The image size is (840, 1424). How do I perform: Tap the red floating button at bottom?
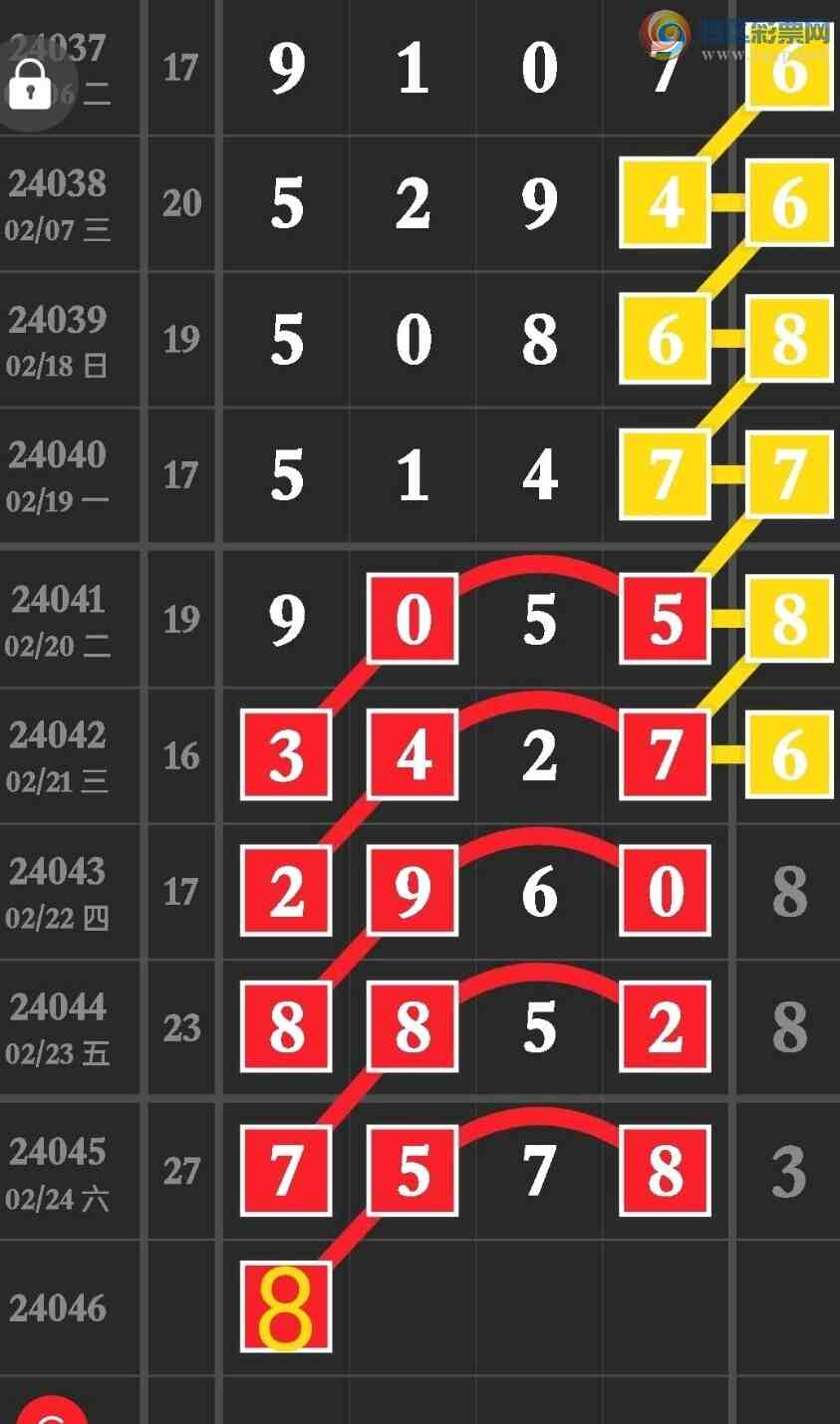point(52,1413)
